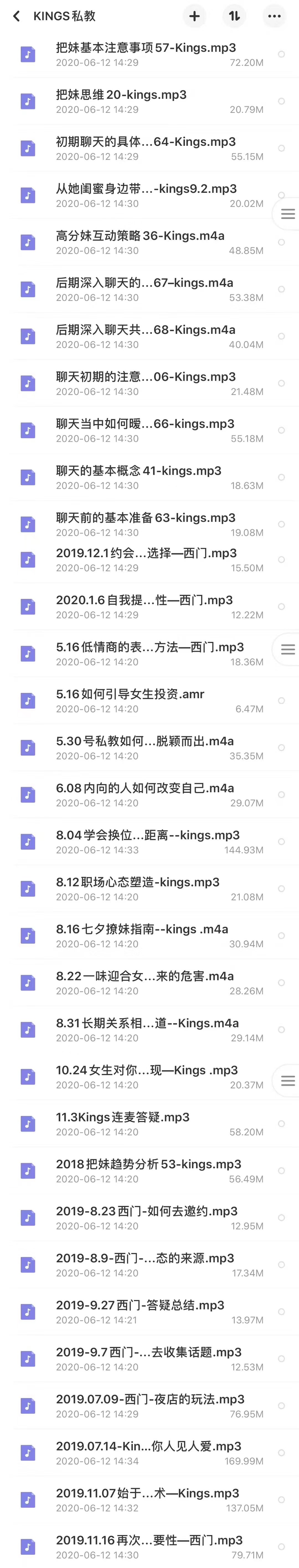This screenshot has height=1568, width=299.
Task: Open 2019-8.23西门-如何去邀约.mp3
Action: coord(147,1217)
